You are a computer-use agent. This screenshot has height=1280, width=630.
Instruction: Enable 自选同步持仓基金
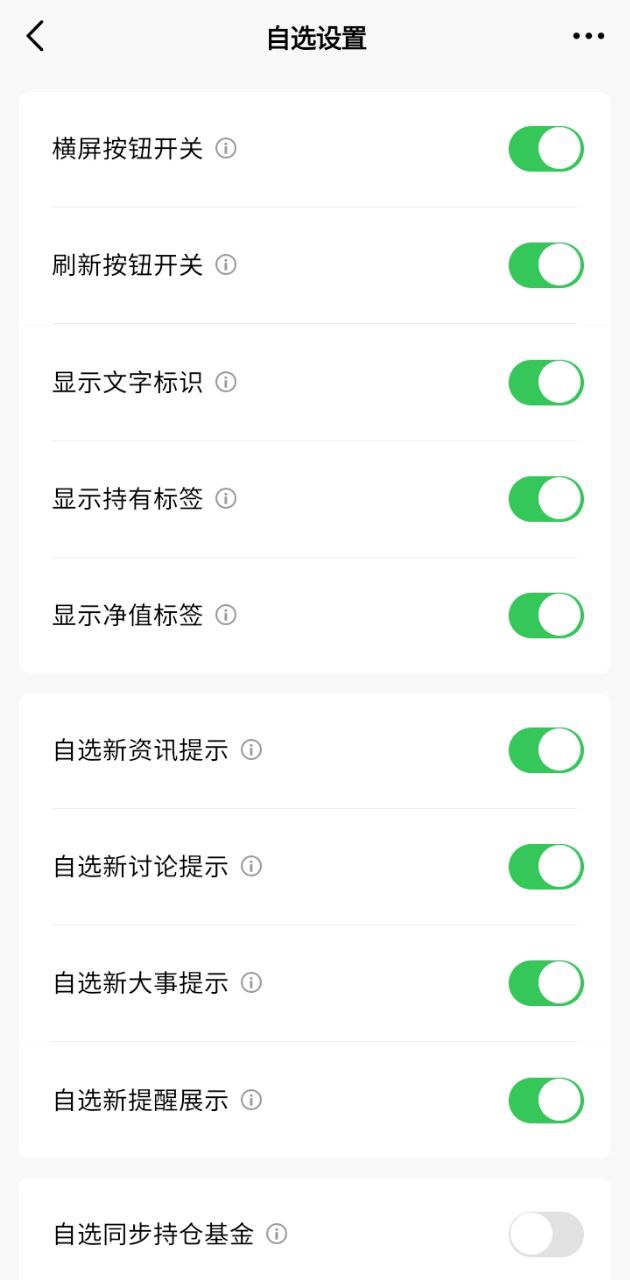tap(545, 1234)
